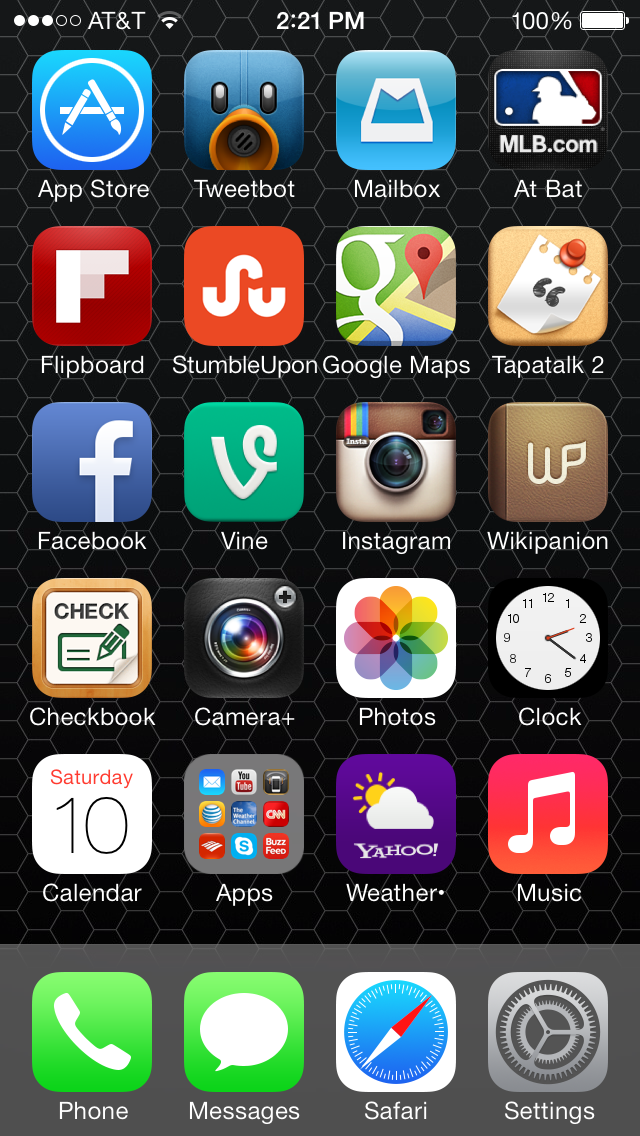Launch Camera+
This screenshot has width=640, height=1136.
coord(244,638)
